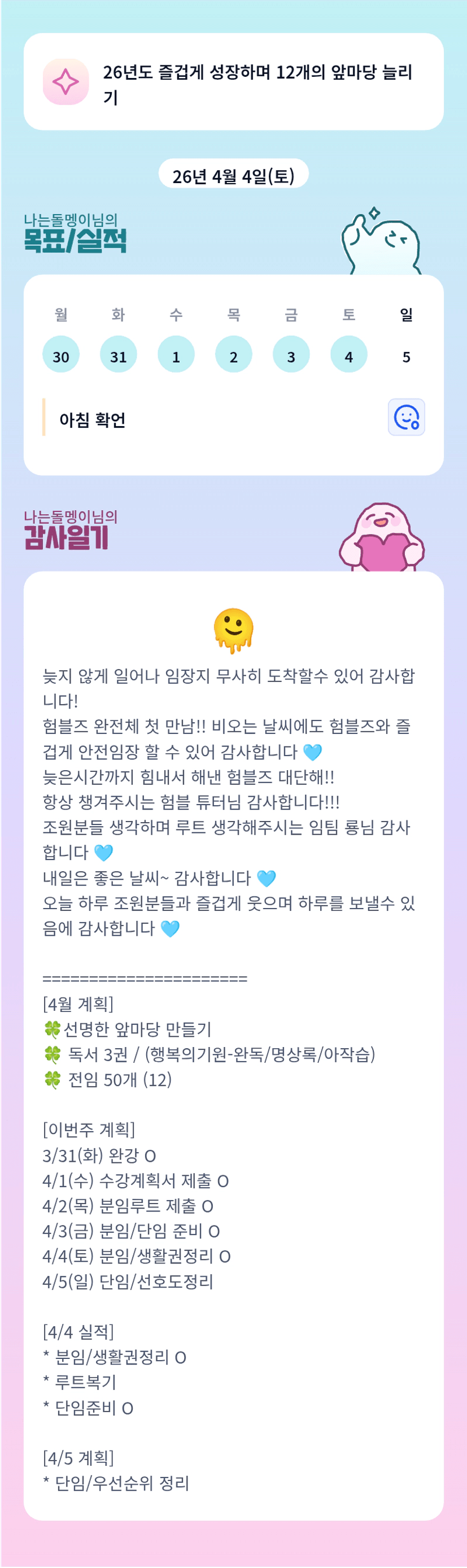This screenshot has height=1568, width=467.
Task: Select Saturday the 4th in the week row
Action: pyautogui.click(x=348, y=355)
